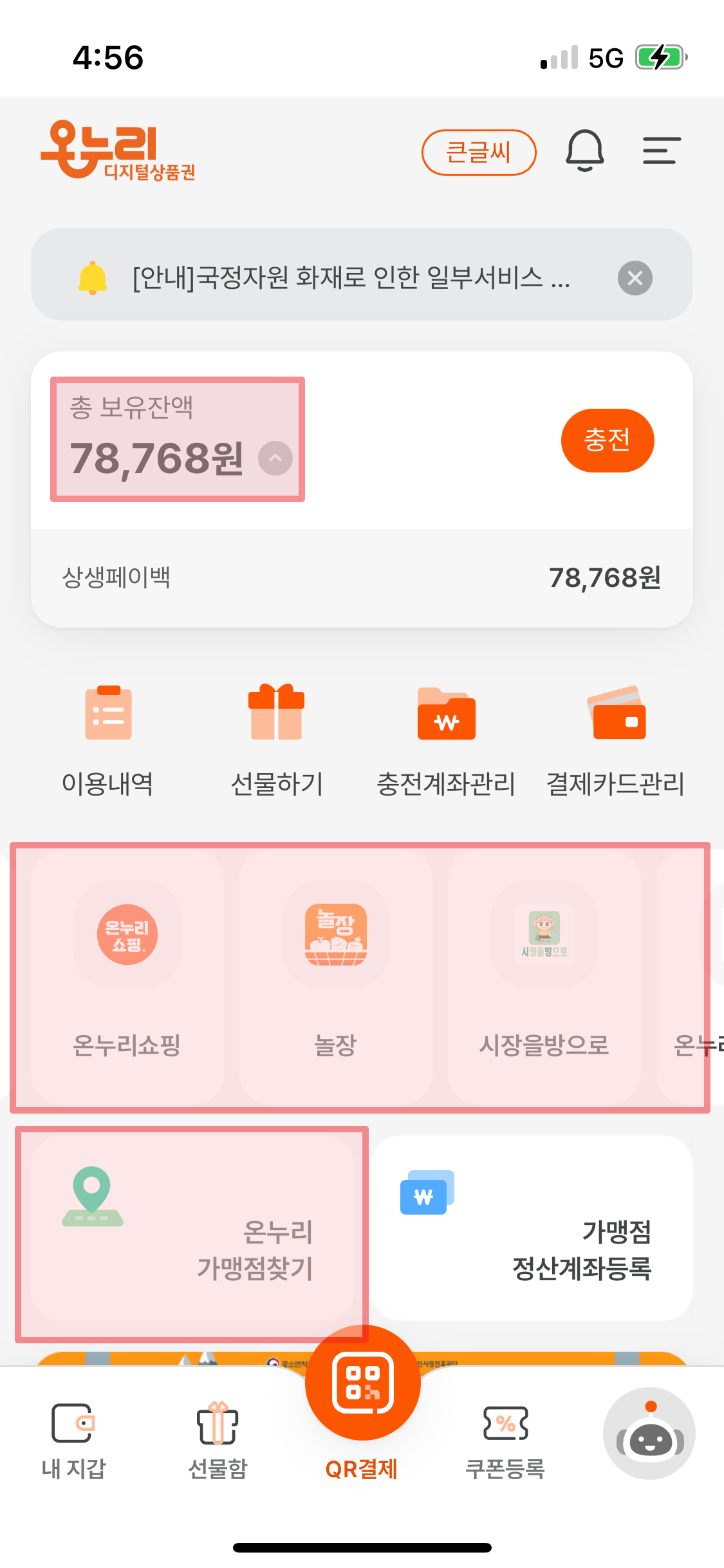The width and height of the screenshot is (724, 1568).
Task: Select the 선물하기 gift icon
Action: [x=275, y=740]
